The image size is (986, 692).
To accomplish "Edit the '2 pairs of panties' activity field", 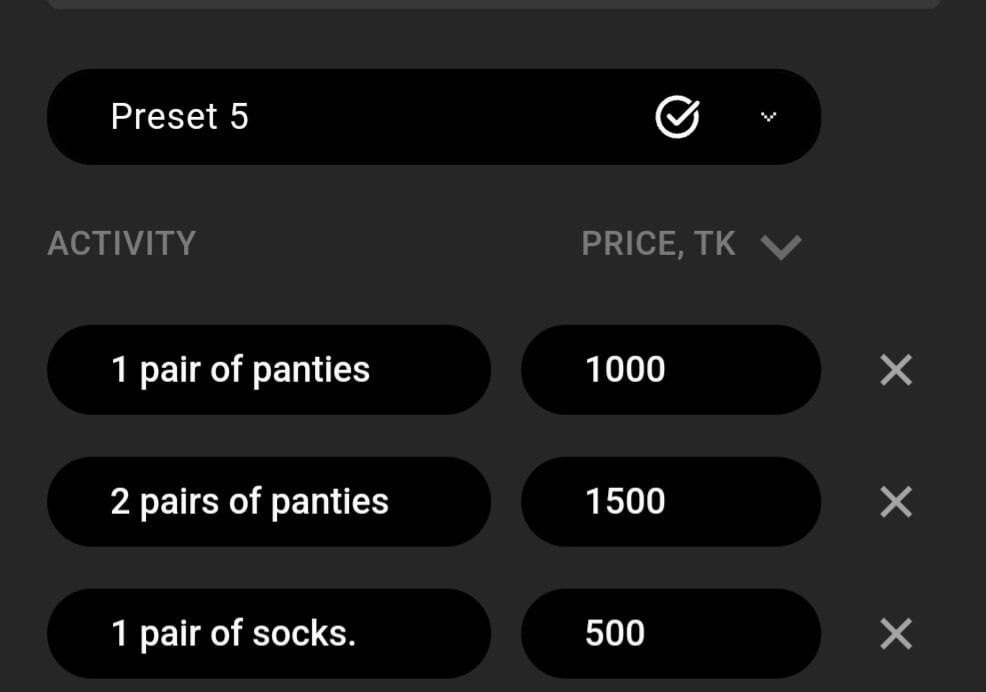I will (268, 502).
